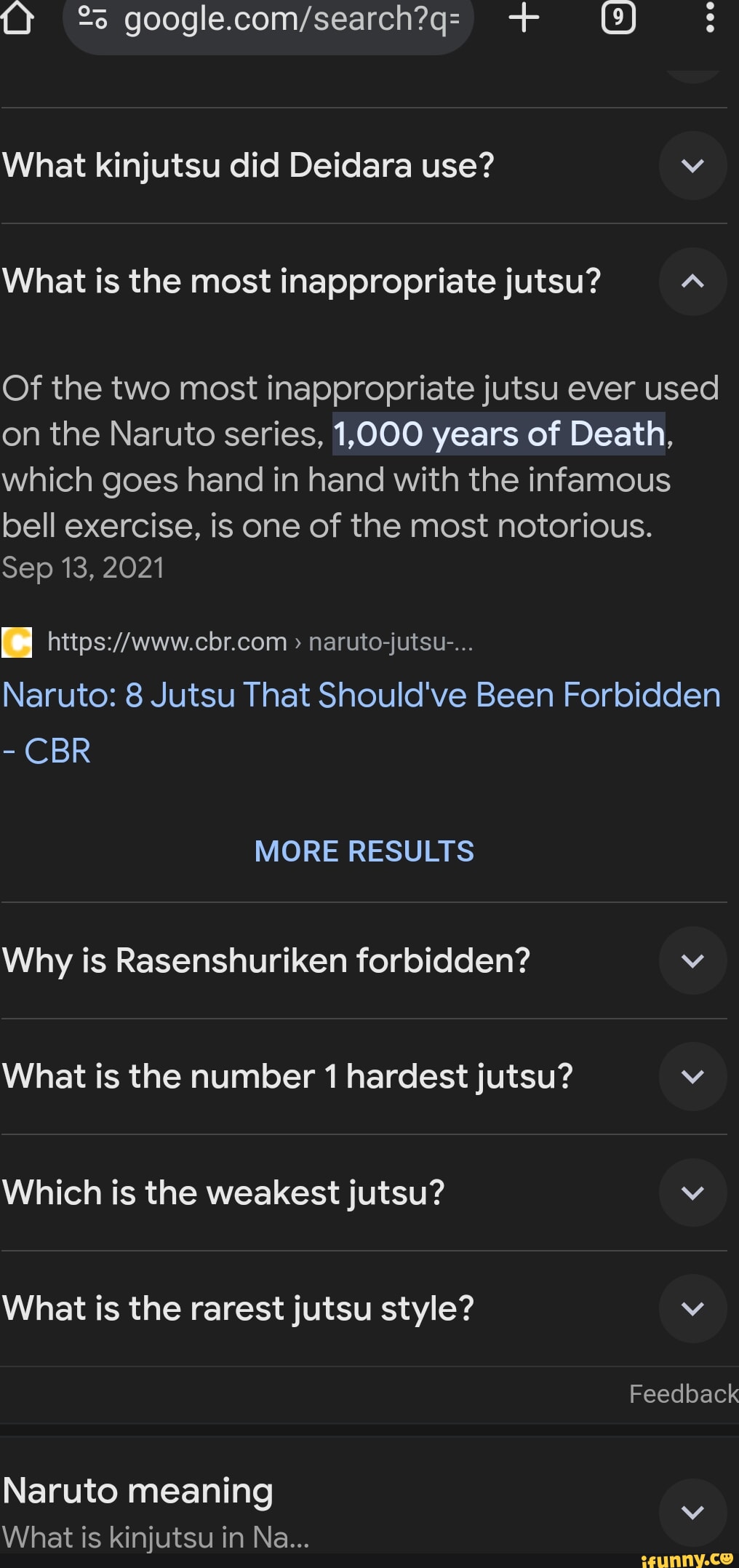Expand the "Naruto meaning" section
This screenshot has height=1568, width=739.
click(x=692, y=1512)
